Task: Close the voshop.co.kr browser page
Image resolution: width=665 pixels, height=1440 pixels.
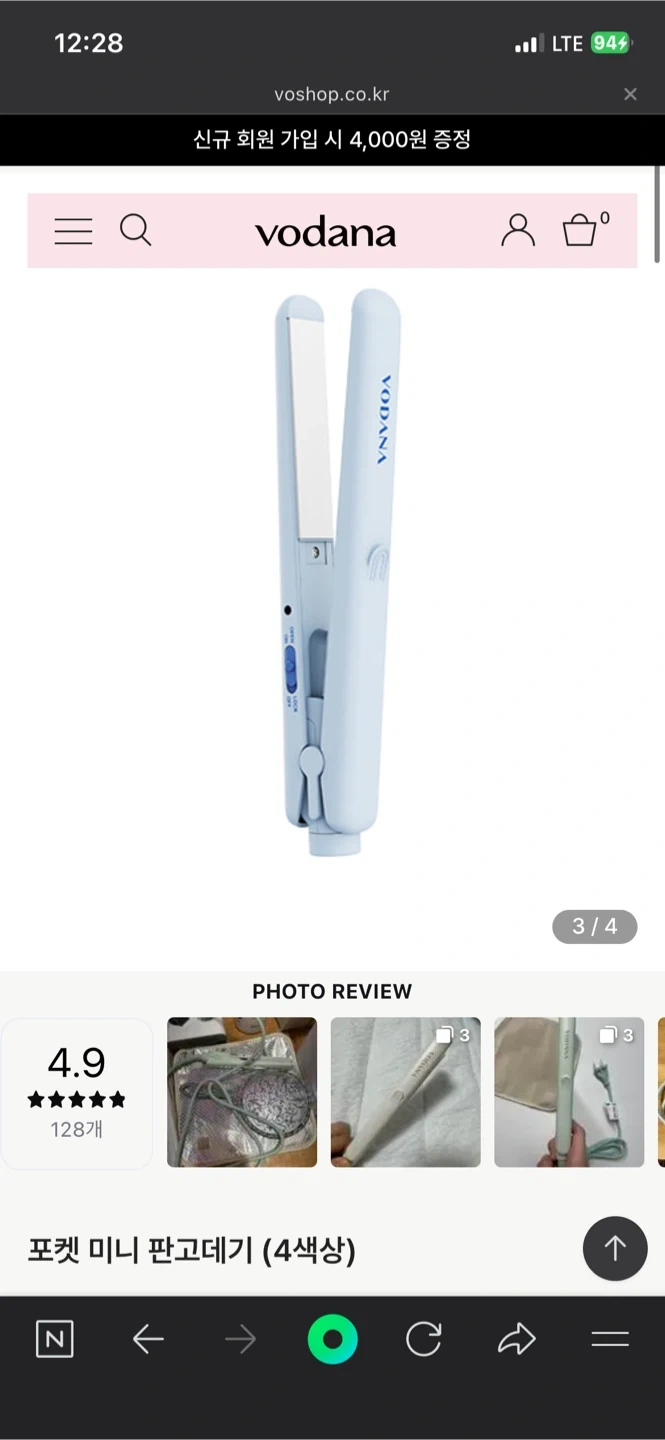Action: pos(630,94)
